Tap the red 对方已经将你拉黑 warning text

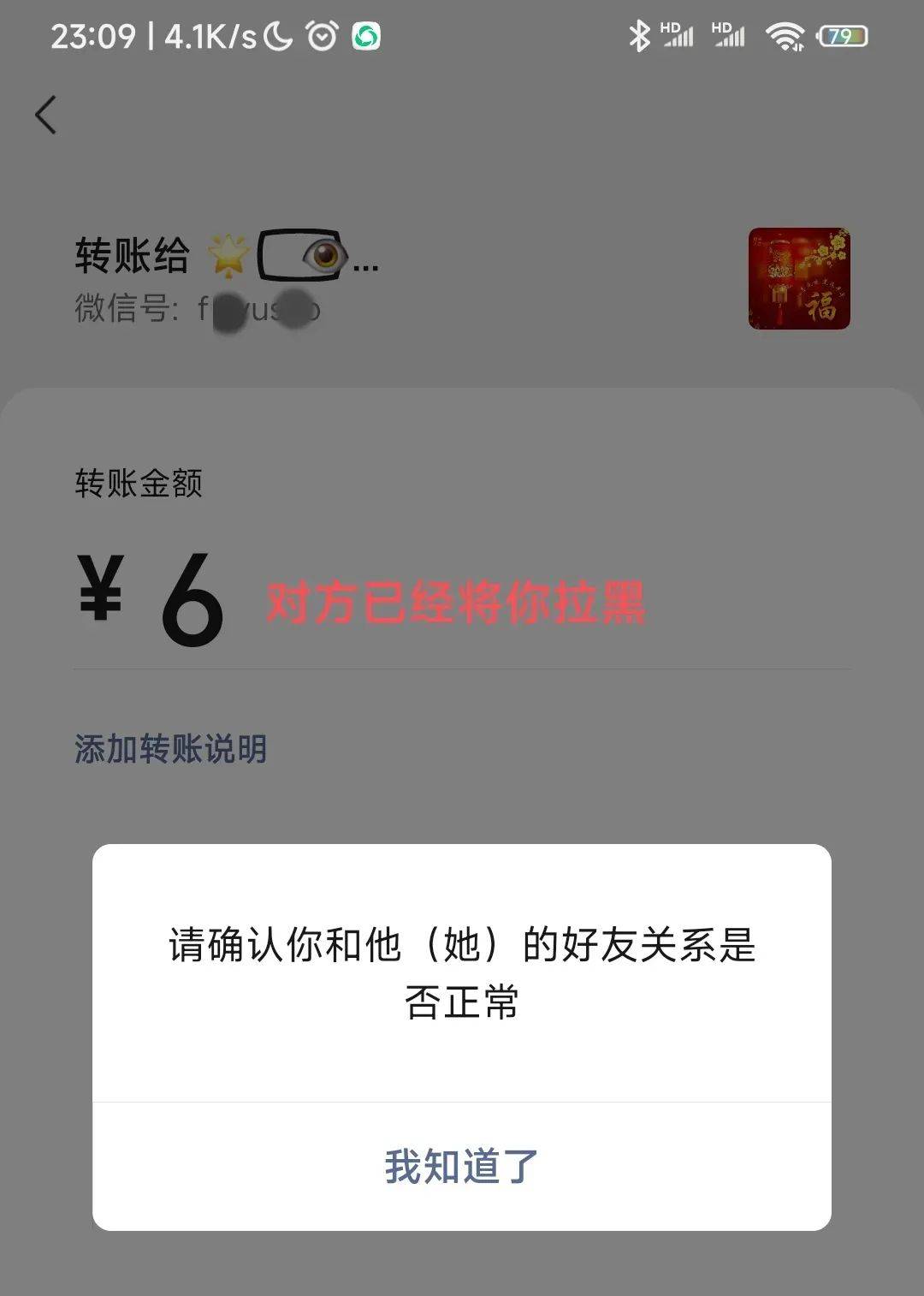click(x=458, y=602)
